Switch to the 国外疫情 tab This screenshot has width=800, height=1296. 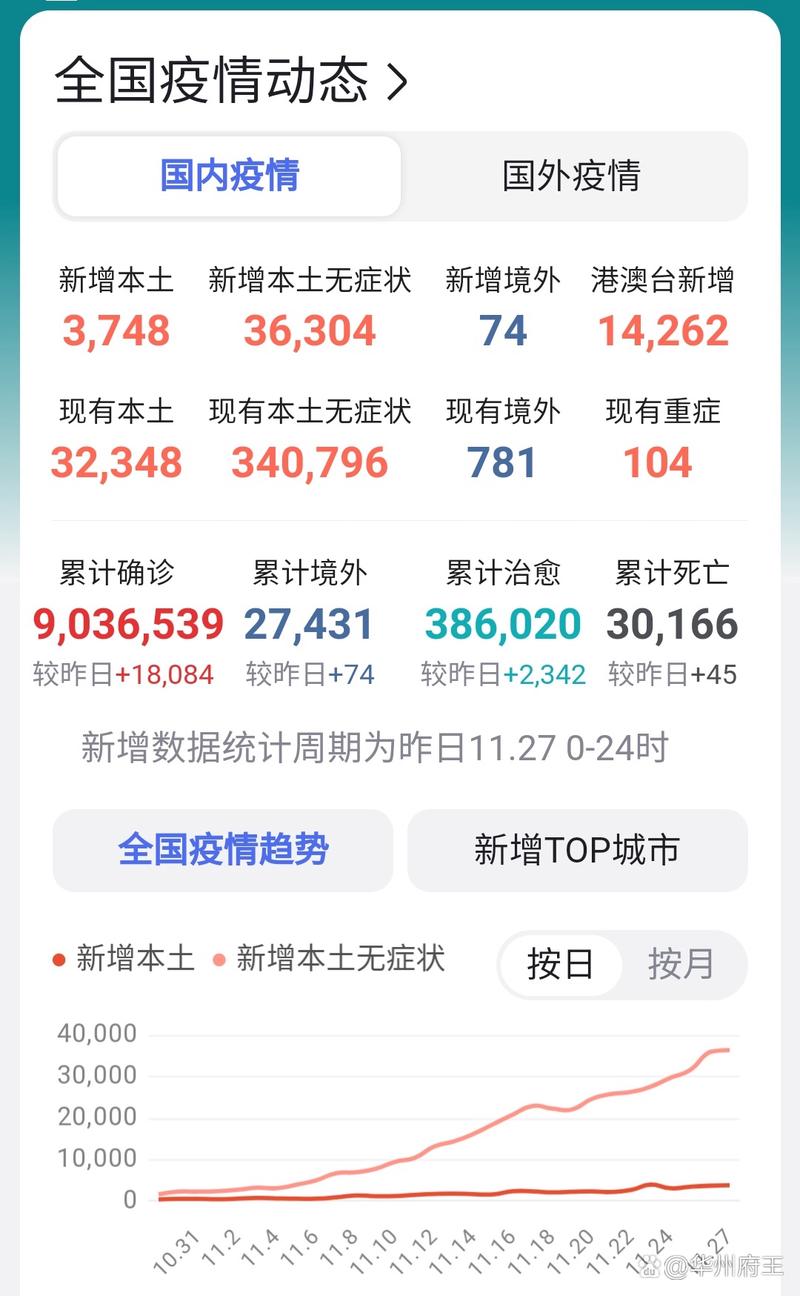click(571, 176)
